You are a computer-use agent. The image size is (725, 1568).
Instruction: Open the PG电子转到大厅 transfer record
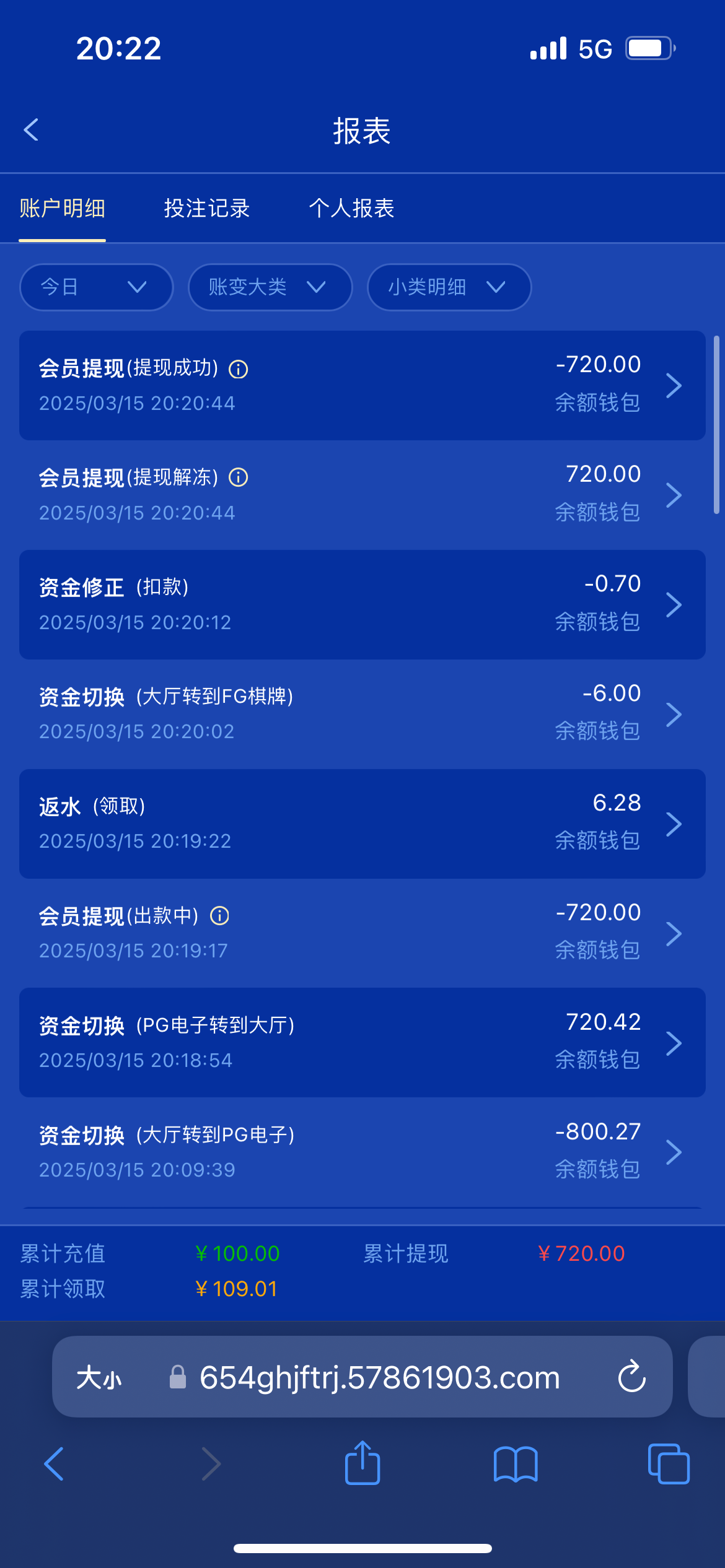tap(362, 1043)
